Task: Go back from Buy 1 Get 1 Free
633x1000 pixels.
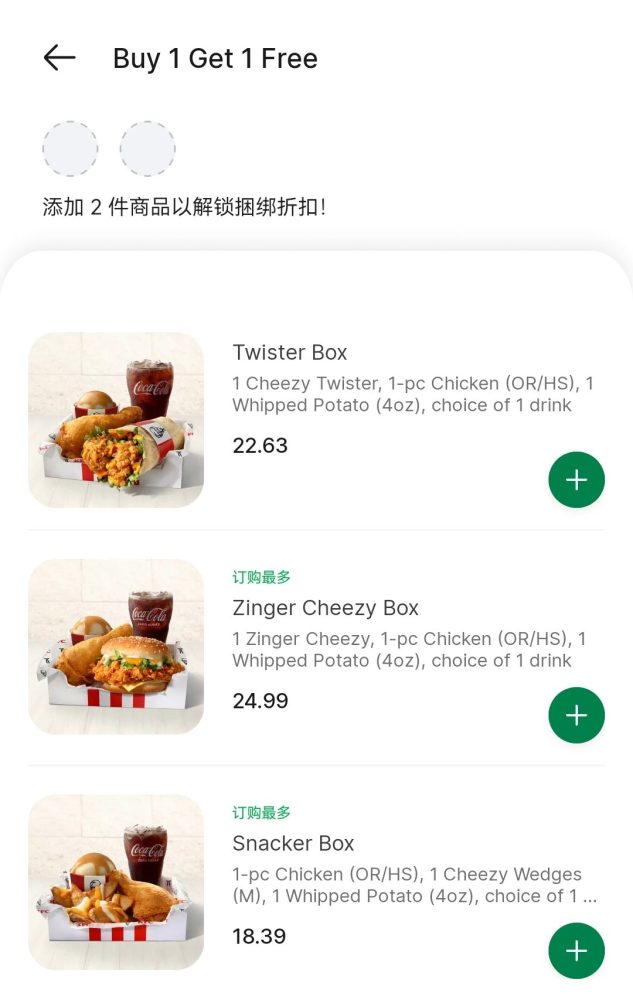Action: pos(60,58)
